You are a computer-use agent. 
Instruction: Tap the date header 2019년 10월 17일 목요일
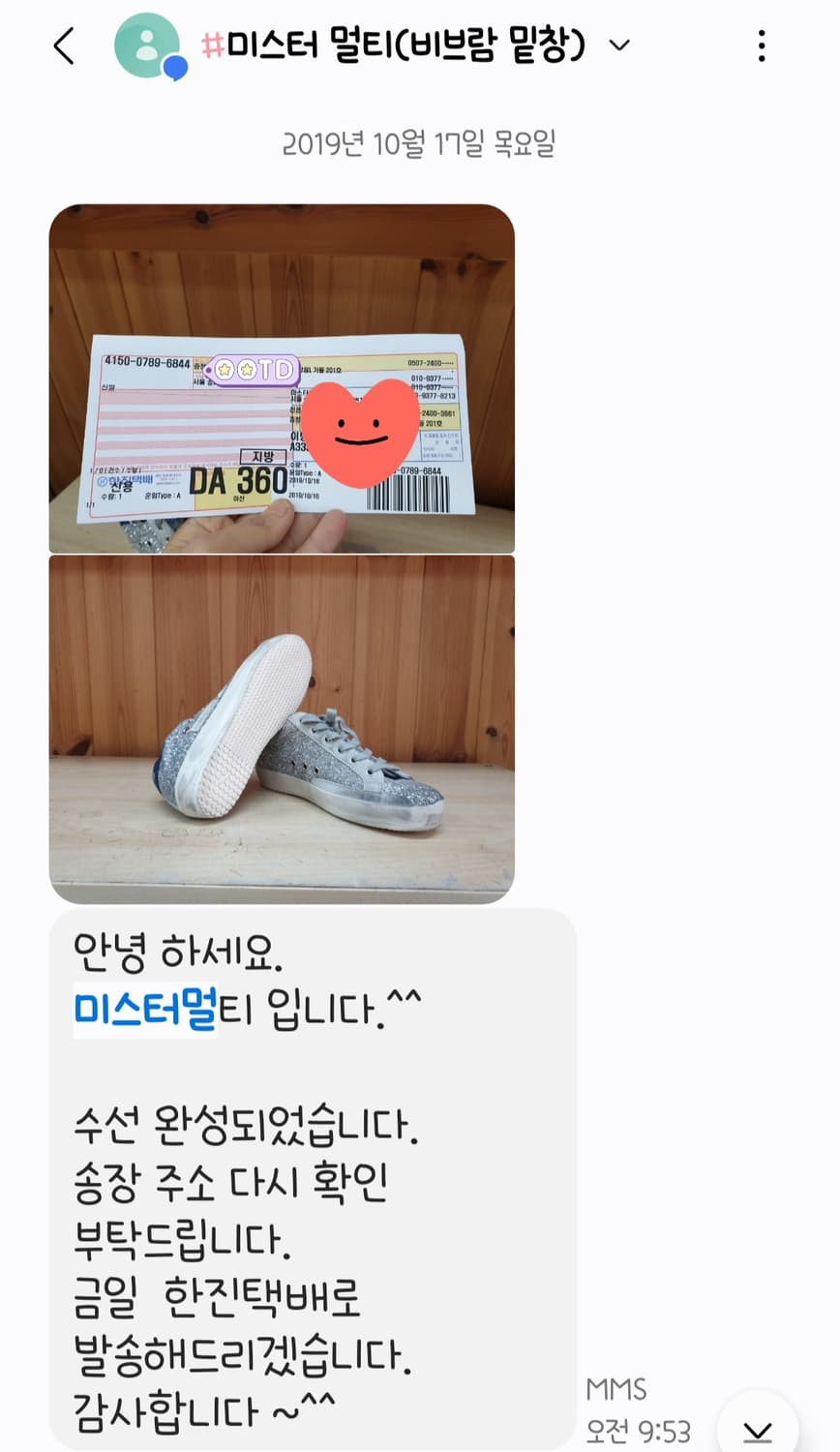click(x=420, y=145)
